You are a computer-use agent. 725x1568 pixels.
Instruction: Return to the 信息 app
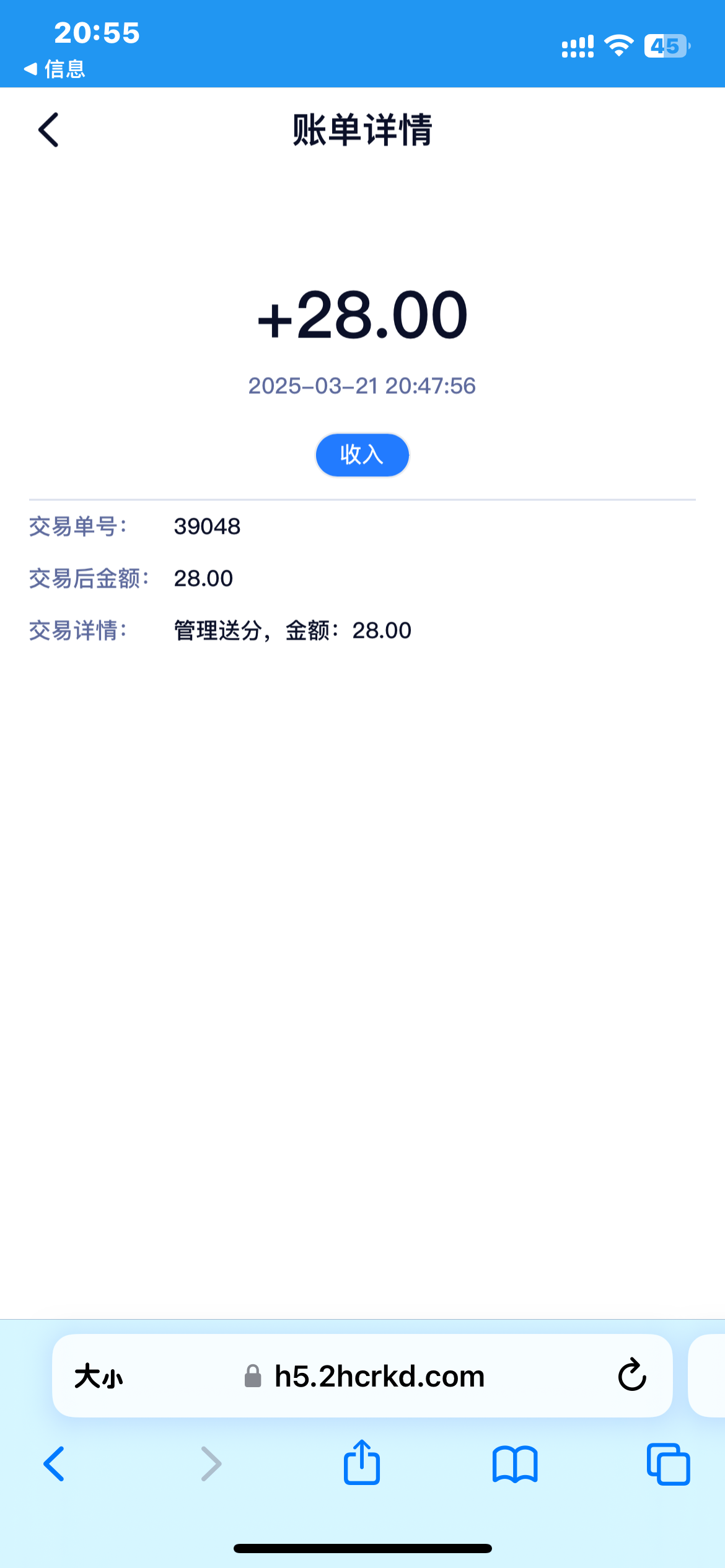point(55,69)
